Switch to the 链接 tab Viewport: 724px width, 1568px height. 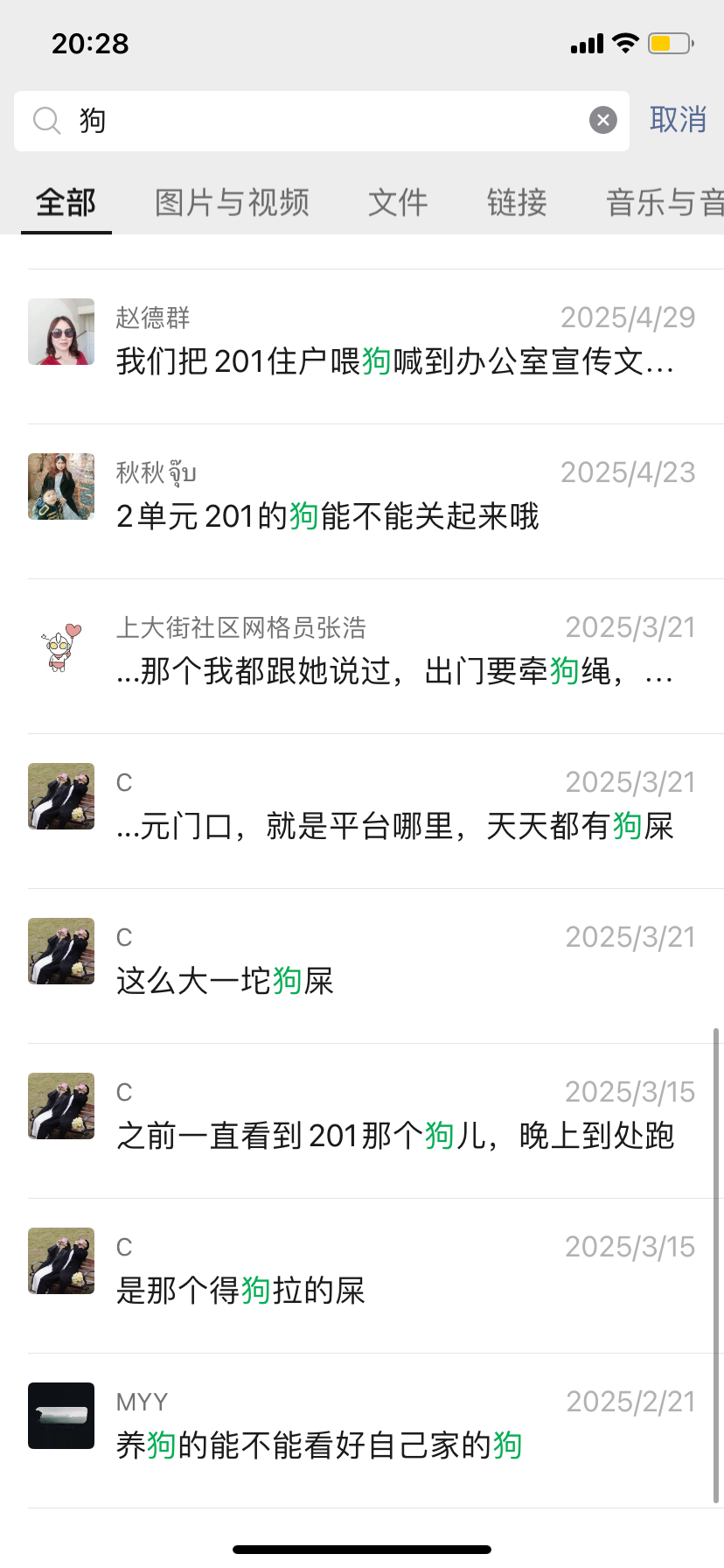pyautogui.click(x=517, y=203)
